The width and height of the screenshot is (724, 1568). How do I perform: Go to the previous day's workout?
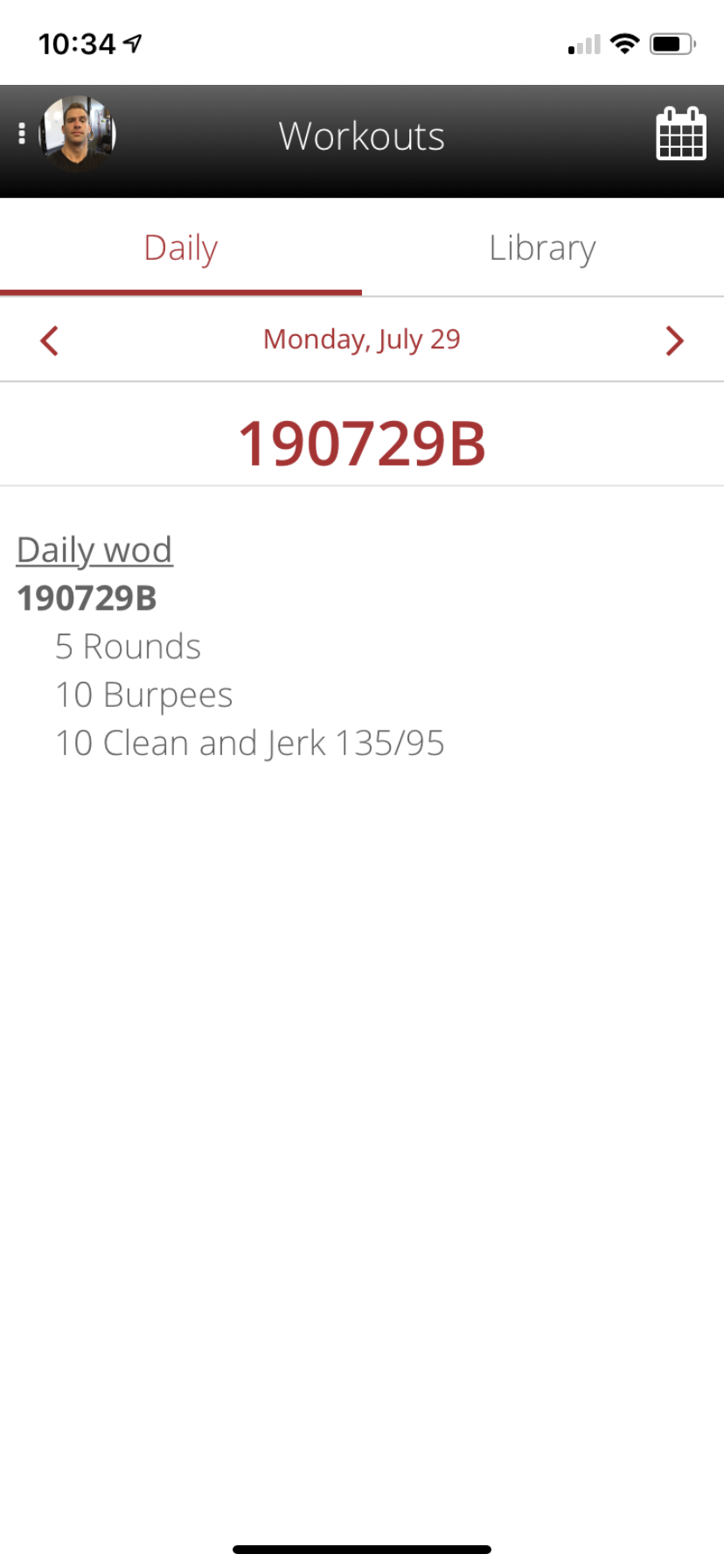coord(50,340)
